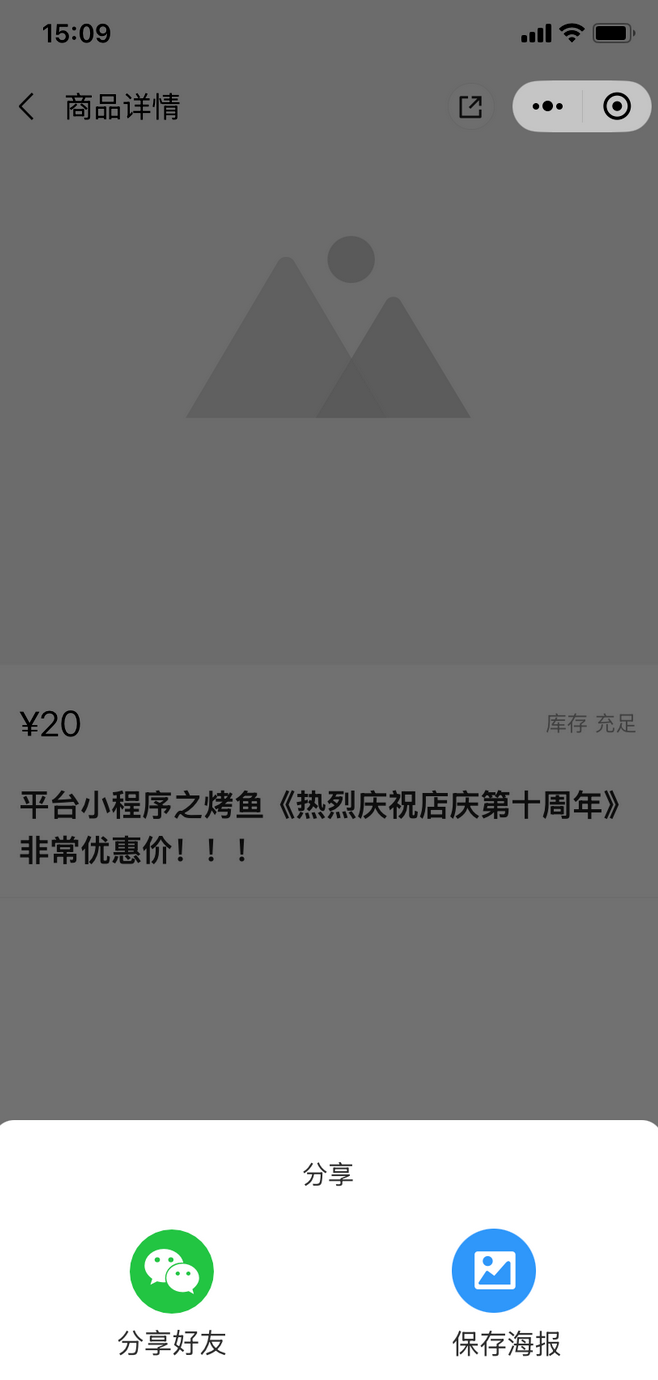Go back from 商品详情 page

[x=27, y=107]
